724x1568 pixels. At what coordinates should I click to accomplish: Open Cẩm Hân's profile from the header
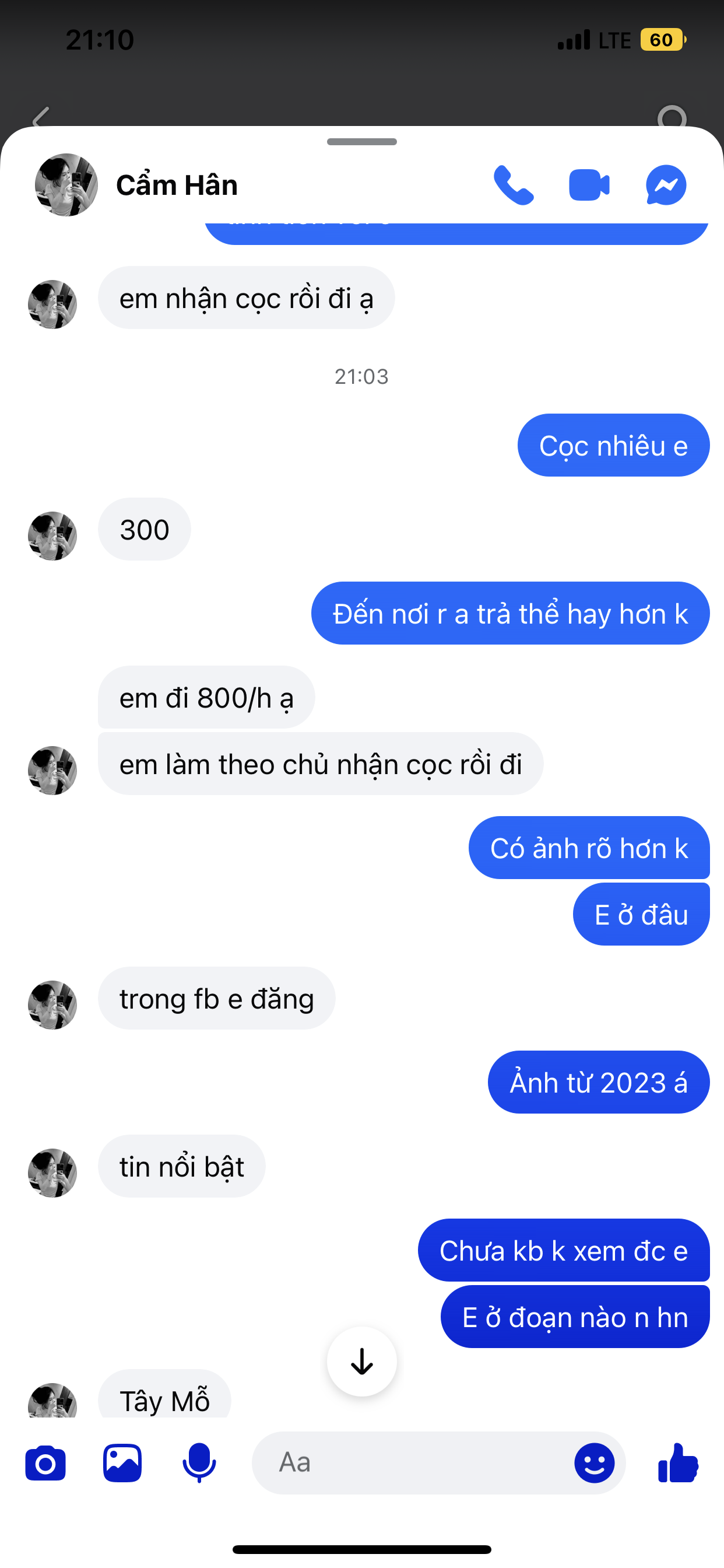176,185
